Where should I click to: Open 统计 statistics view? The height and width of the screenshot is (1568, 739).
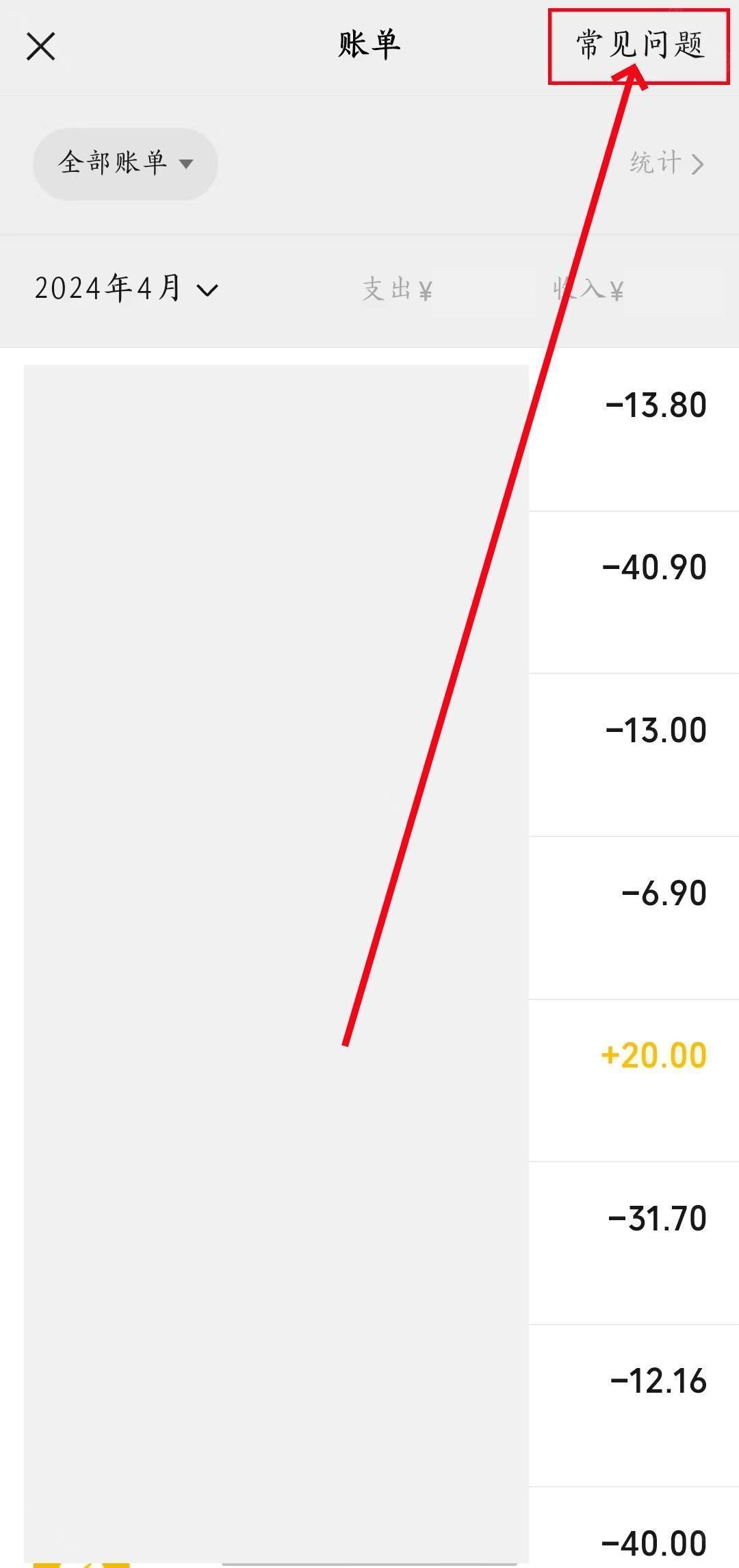click(x=666, y=164)
